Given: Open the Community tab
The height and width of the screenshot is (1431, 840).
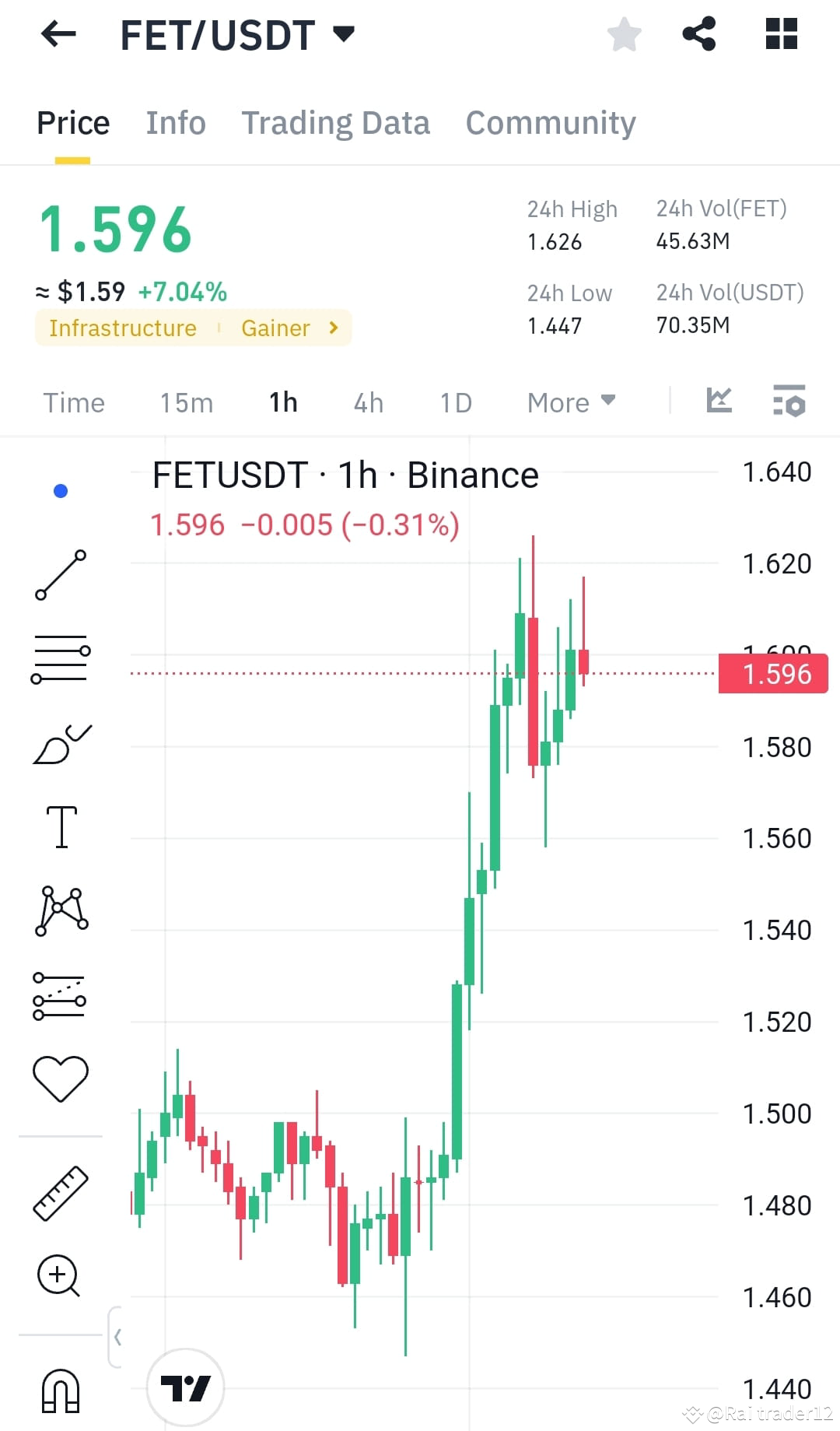Looking at the screenshot, I should click(550, 122).
